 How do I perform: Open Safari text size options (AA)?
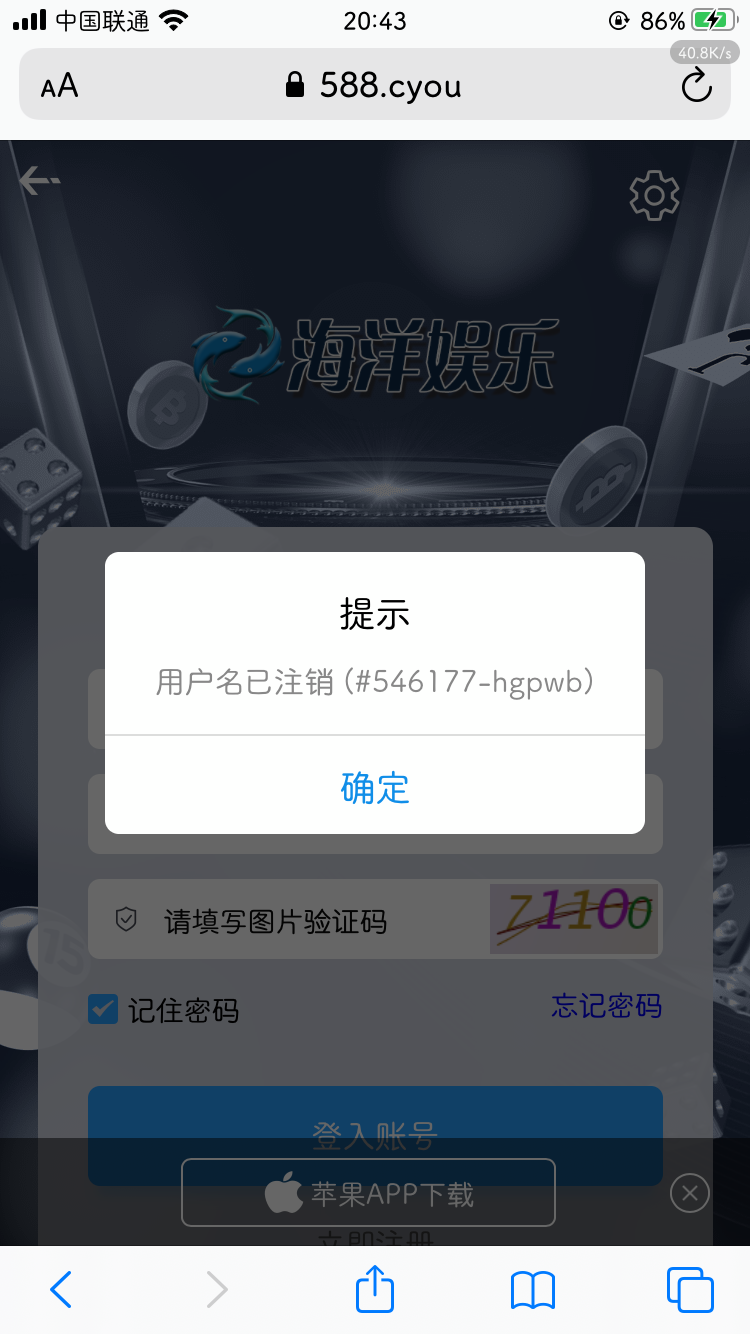60,86
